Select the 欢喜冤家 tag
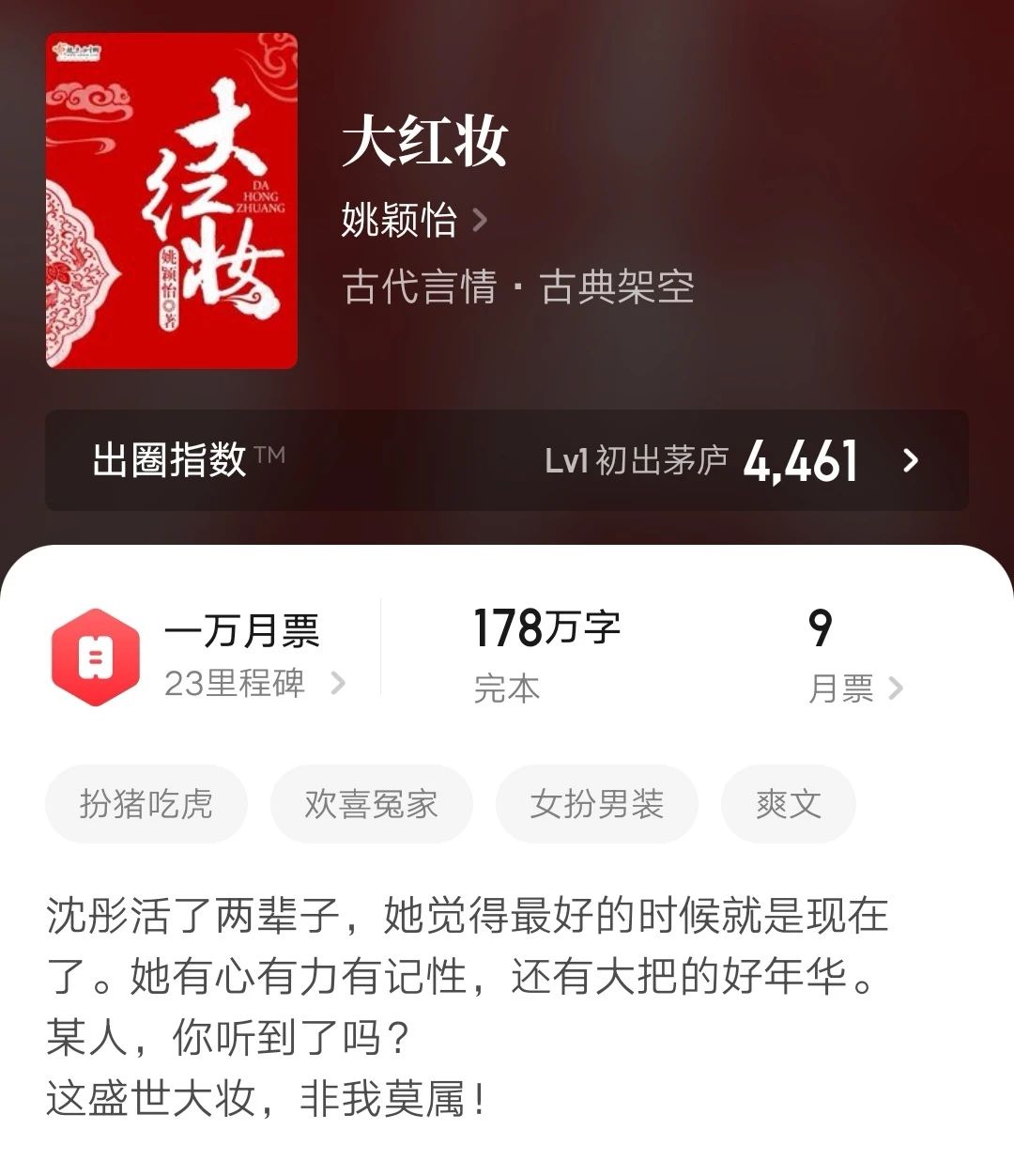Viewport: 1014px width, 1176px height. click(371, 803)
